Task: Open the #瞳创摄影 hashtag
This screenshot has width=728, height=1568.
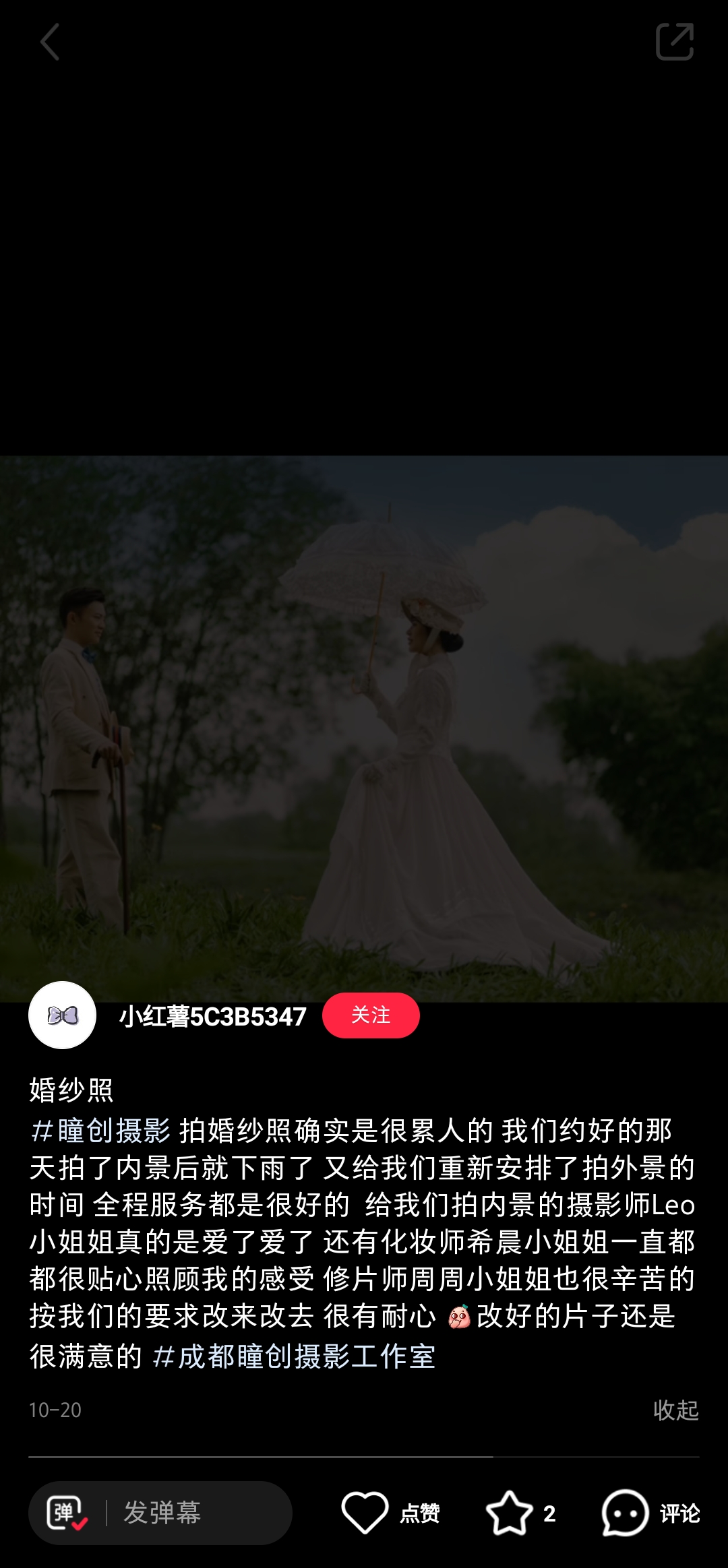Action: tap(100, 1131)
